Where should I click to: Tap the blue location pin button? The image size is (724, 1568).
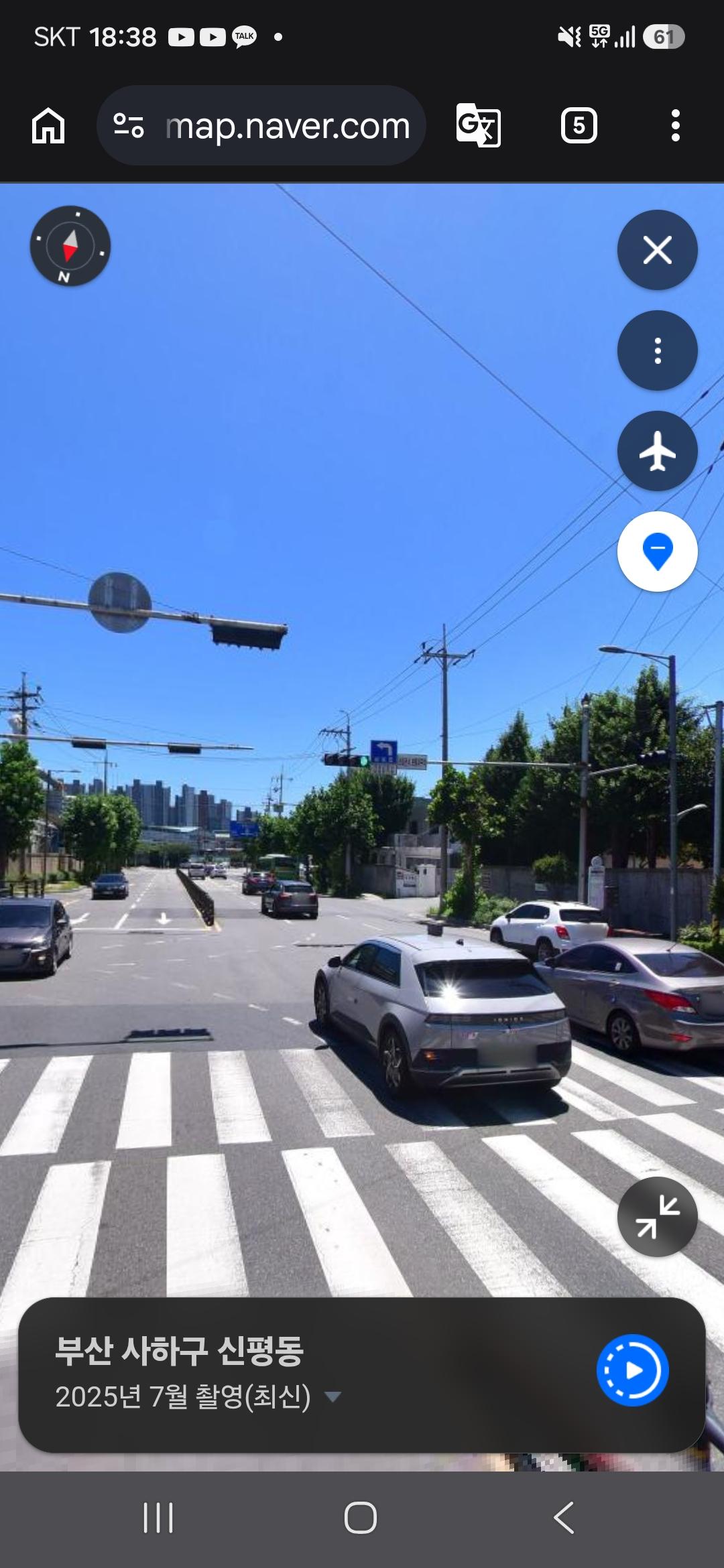(657, 551)
